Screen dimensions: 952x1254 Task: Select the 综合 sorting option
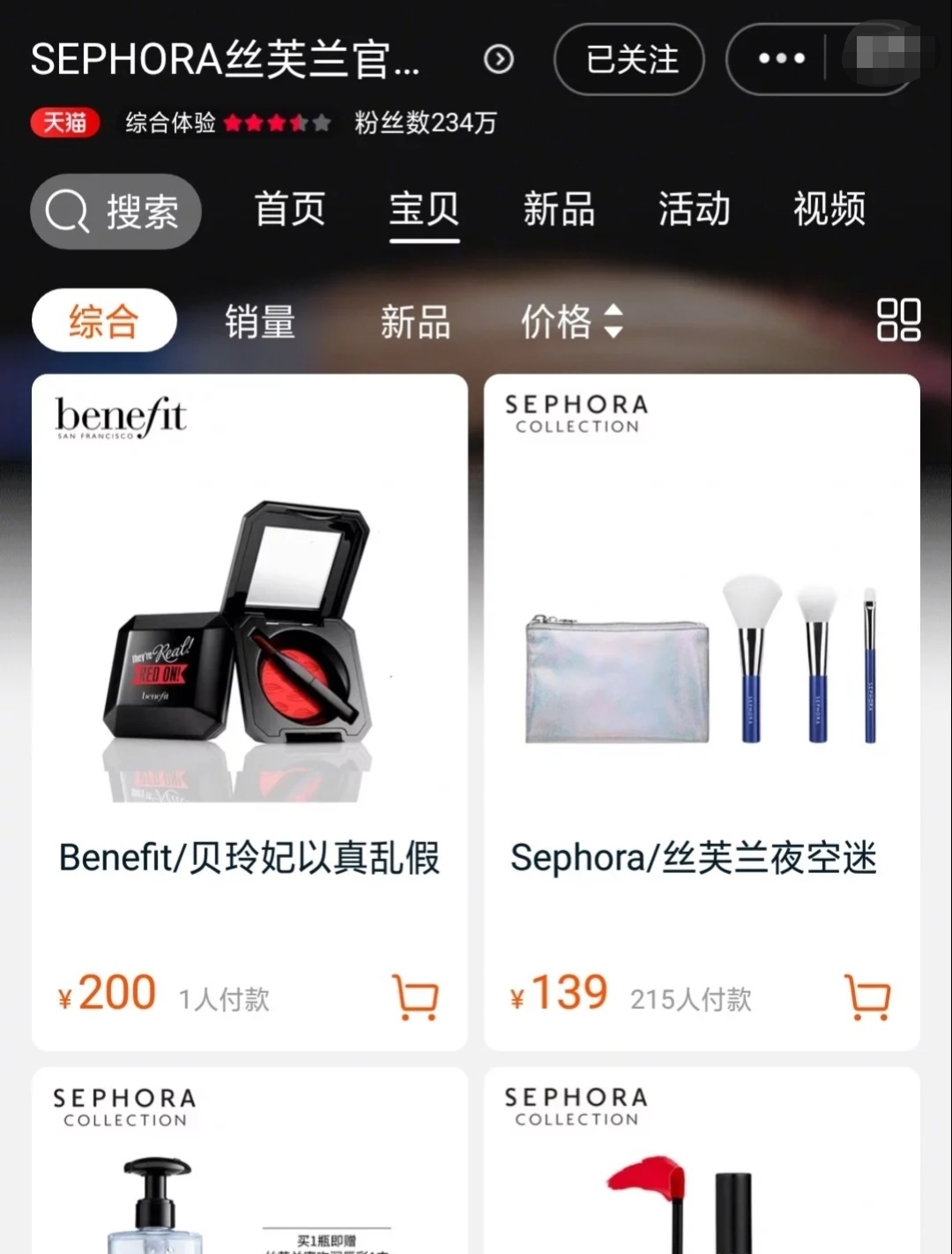104,321
